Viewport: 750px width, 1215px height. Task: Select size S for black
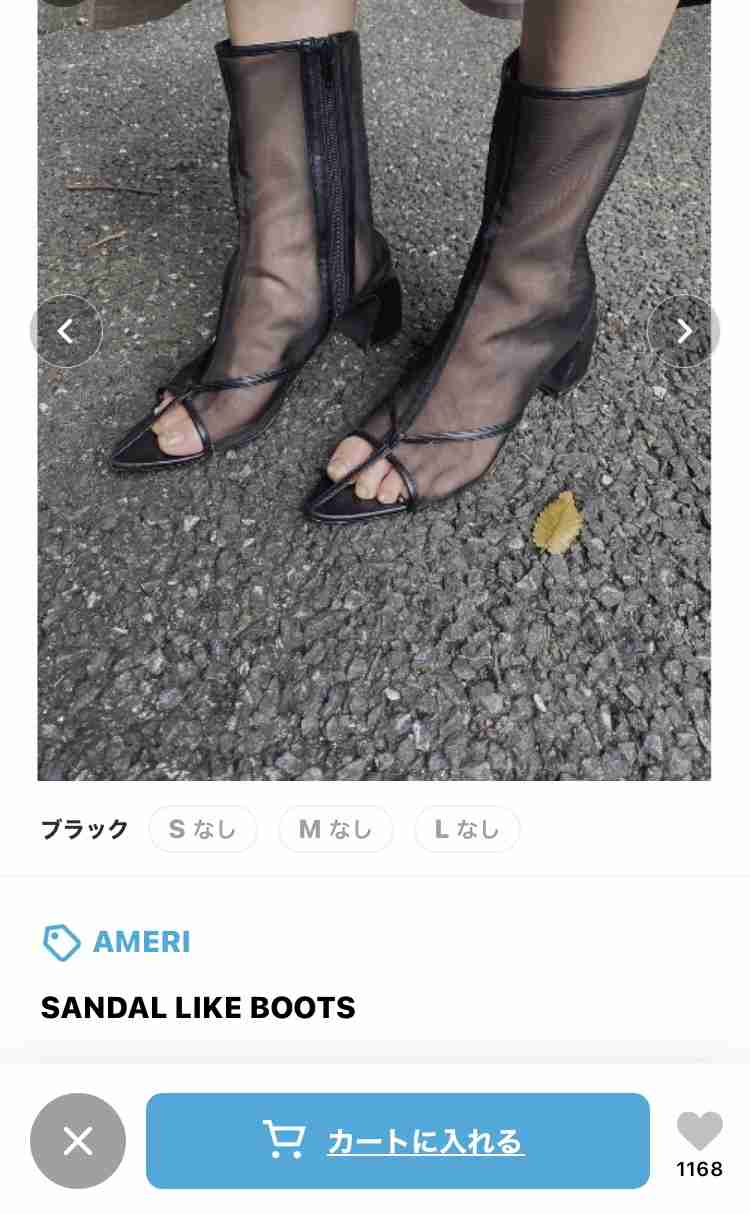[203, 829]
